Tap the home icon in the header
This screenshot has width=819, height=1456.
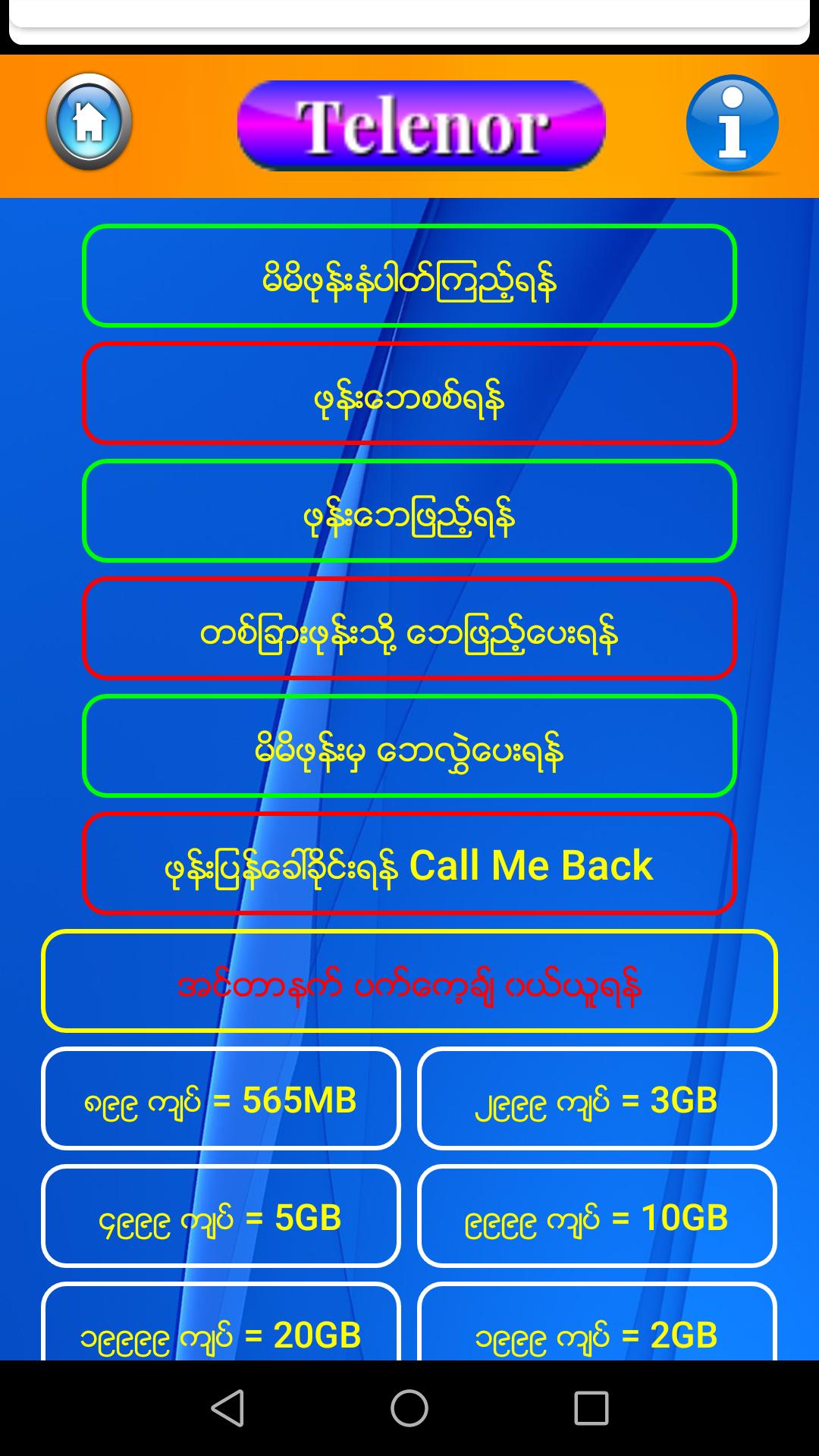pyautogui.click(x=89, y=122)
